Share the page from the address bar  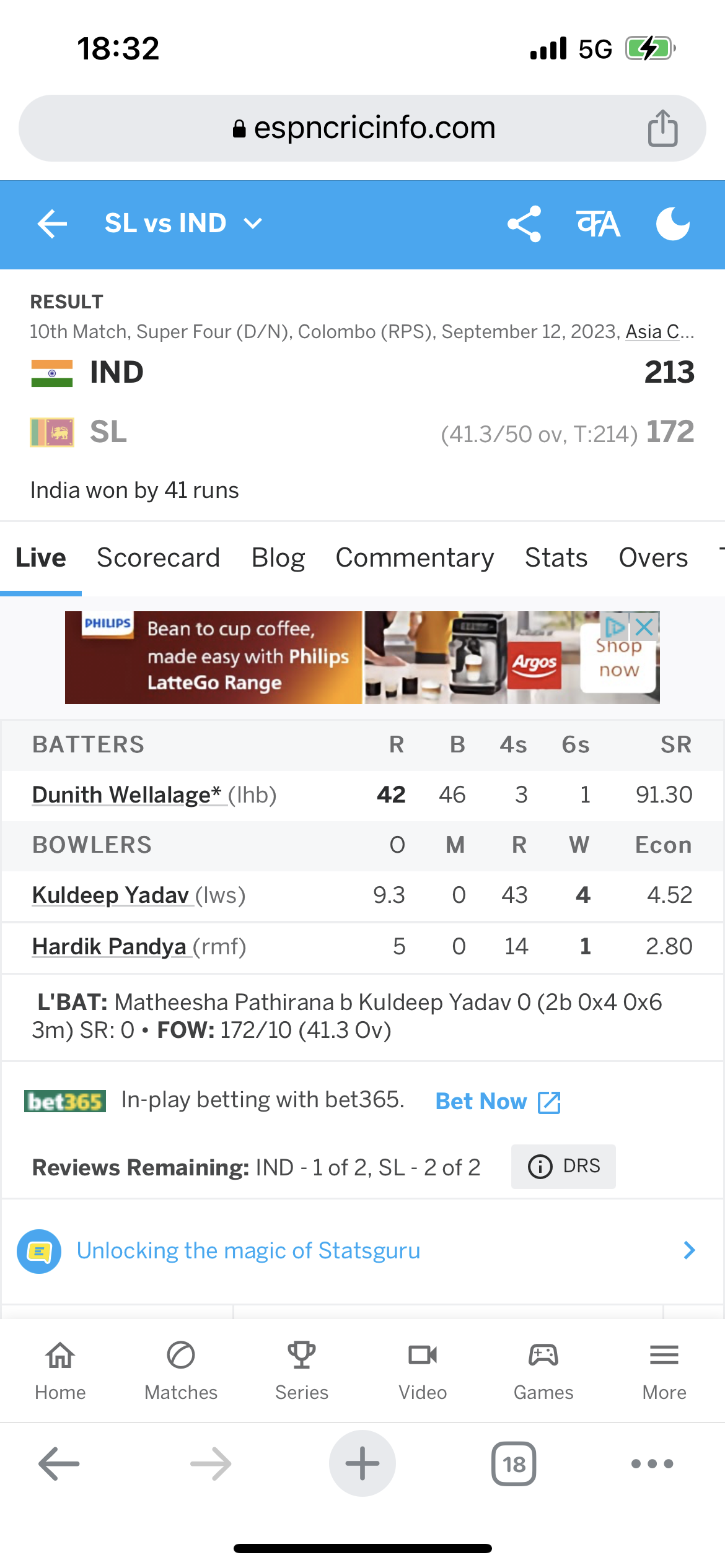662,128
